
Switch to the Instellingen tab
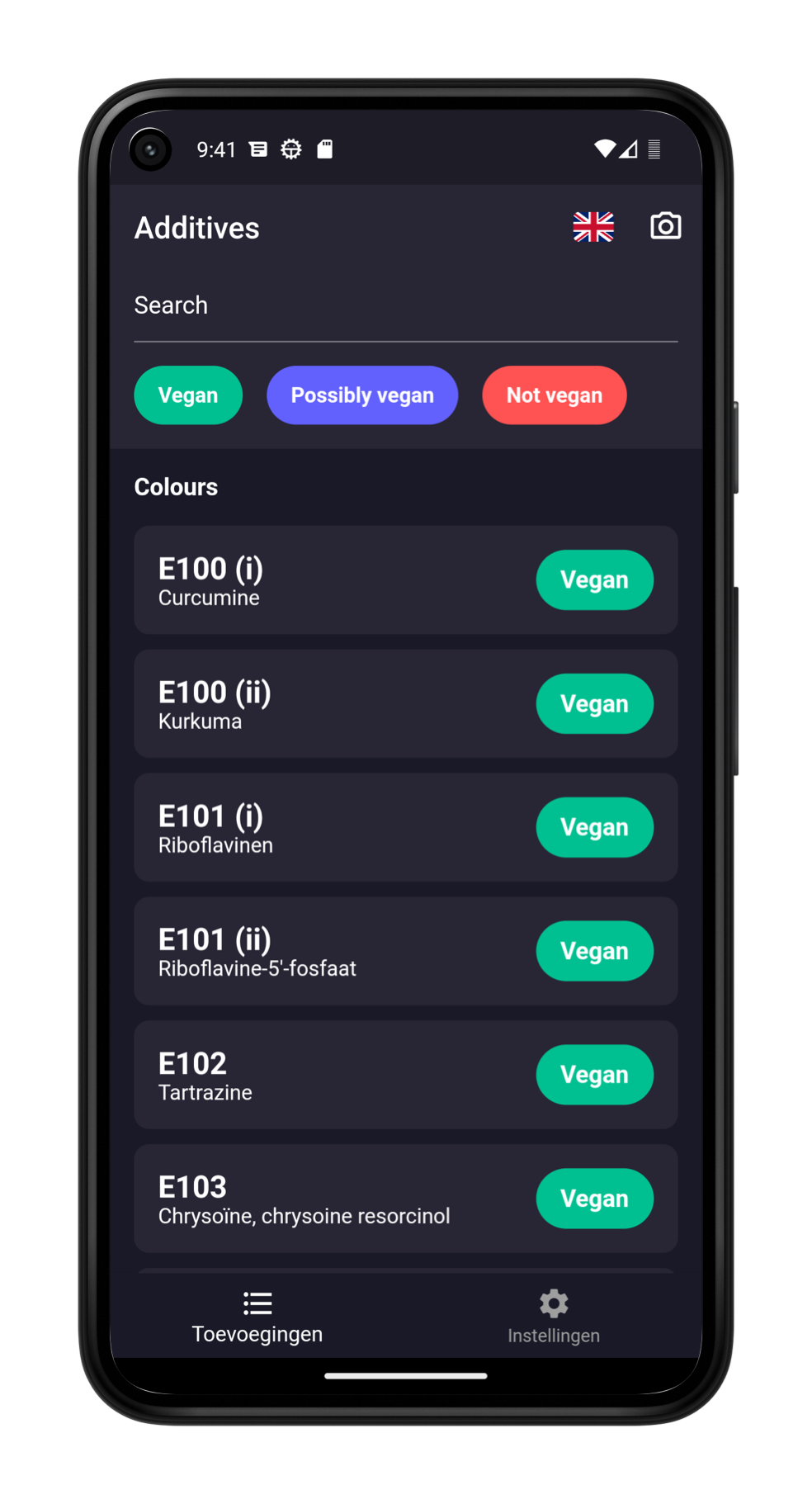pyautogui.click(x=553, y=1317)
